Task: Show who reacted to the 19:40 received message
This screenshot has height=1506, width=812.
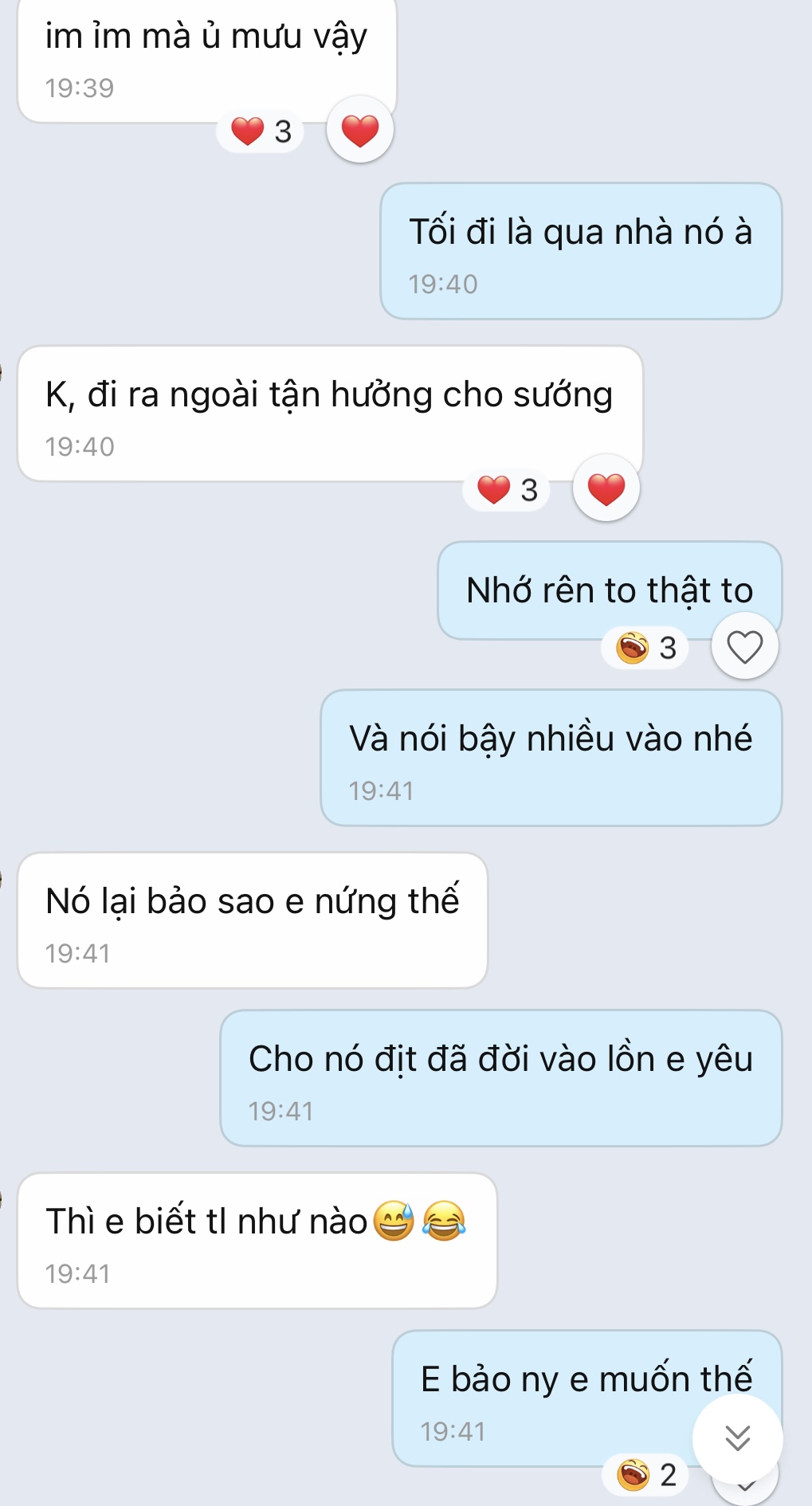Action: click(x=507, y=490)
